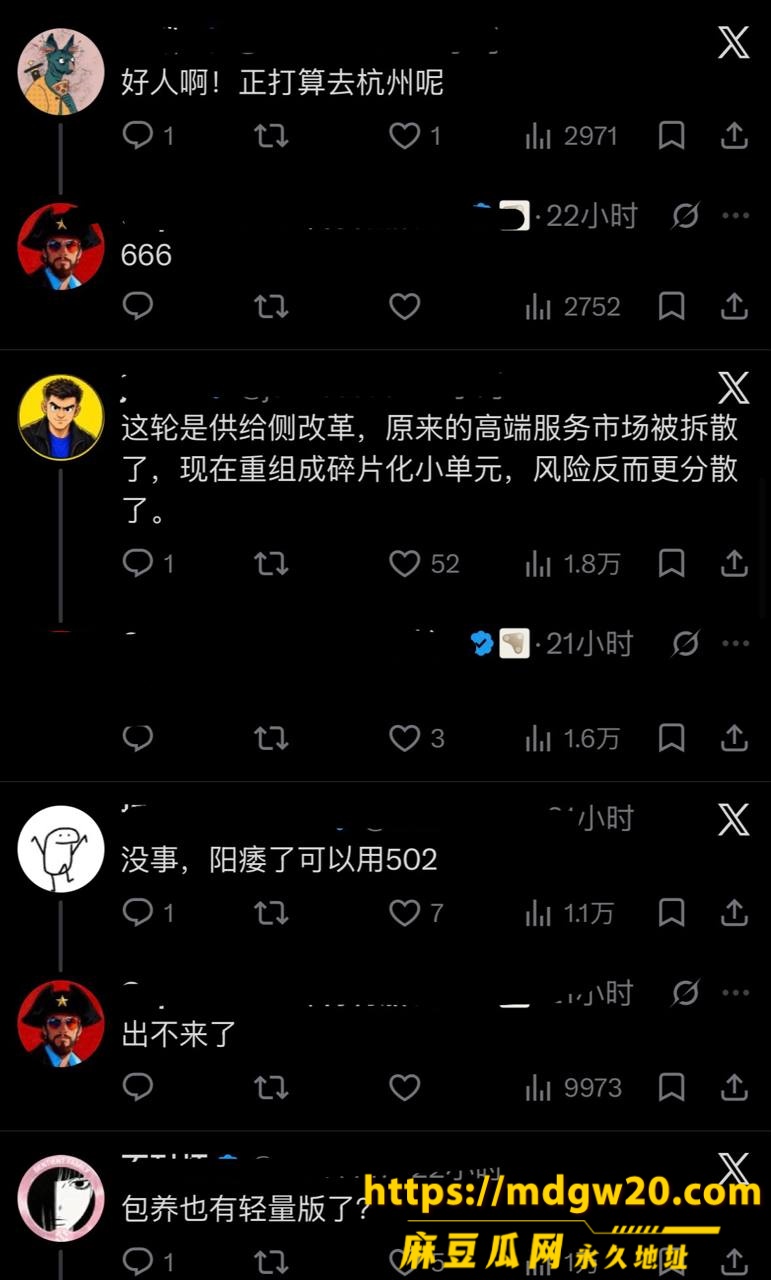Screen dimensions: 771x1280
Task: Share the "没事，阳痿了可以用502" post
Action: (734, 912)
